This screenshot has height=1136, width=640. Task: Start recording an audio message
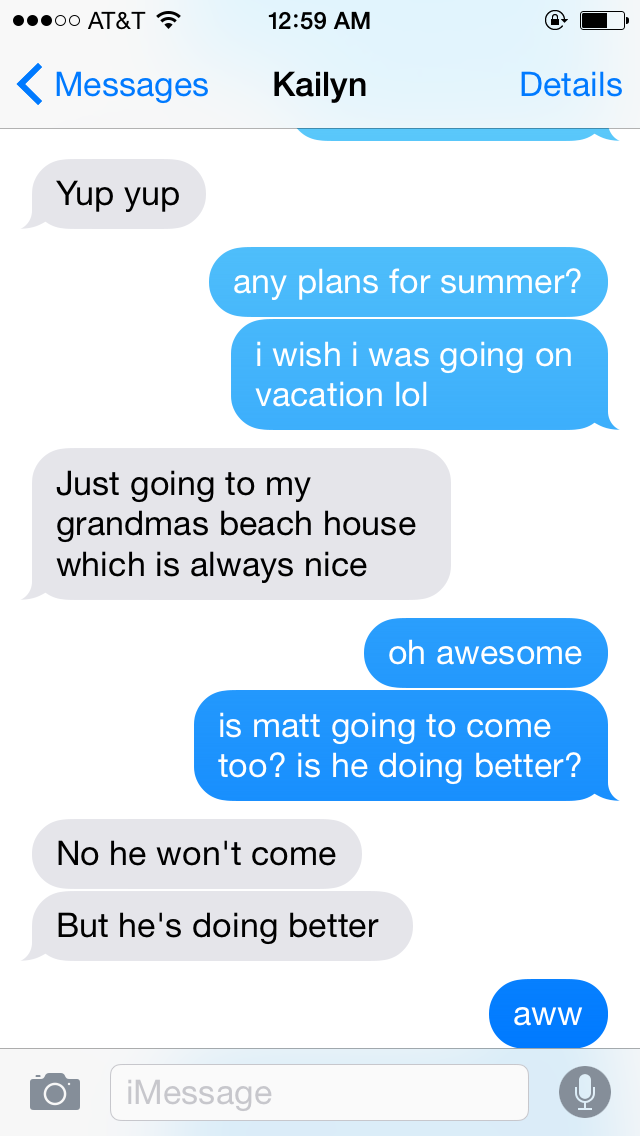tap(584, 1092)
